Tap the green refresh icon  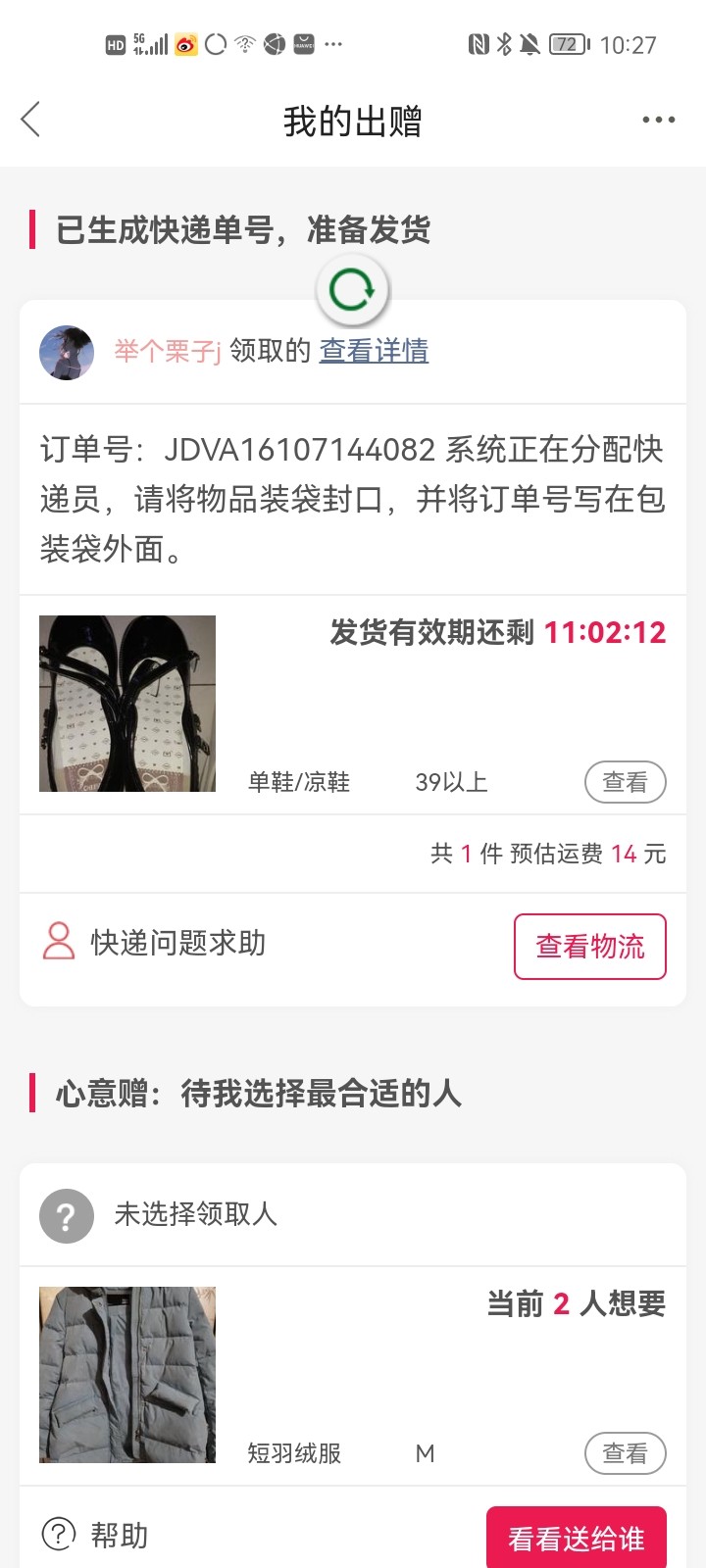[x=352, y=290]
